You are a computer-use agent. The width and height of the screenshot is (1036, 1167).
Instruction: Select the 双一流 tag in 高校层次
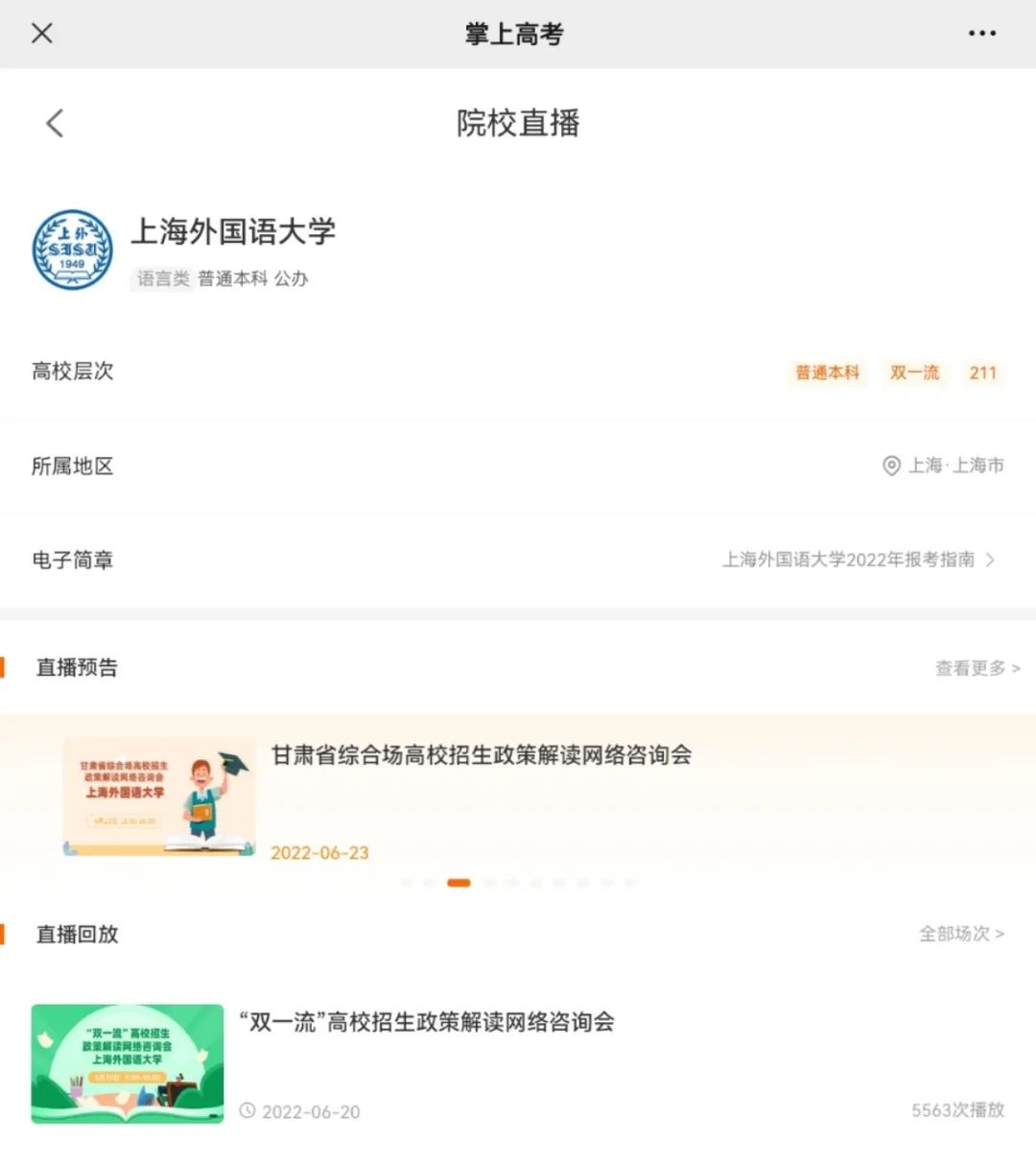click(x=913, y=373)
